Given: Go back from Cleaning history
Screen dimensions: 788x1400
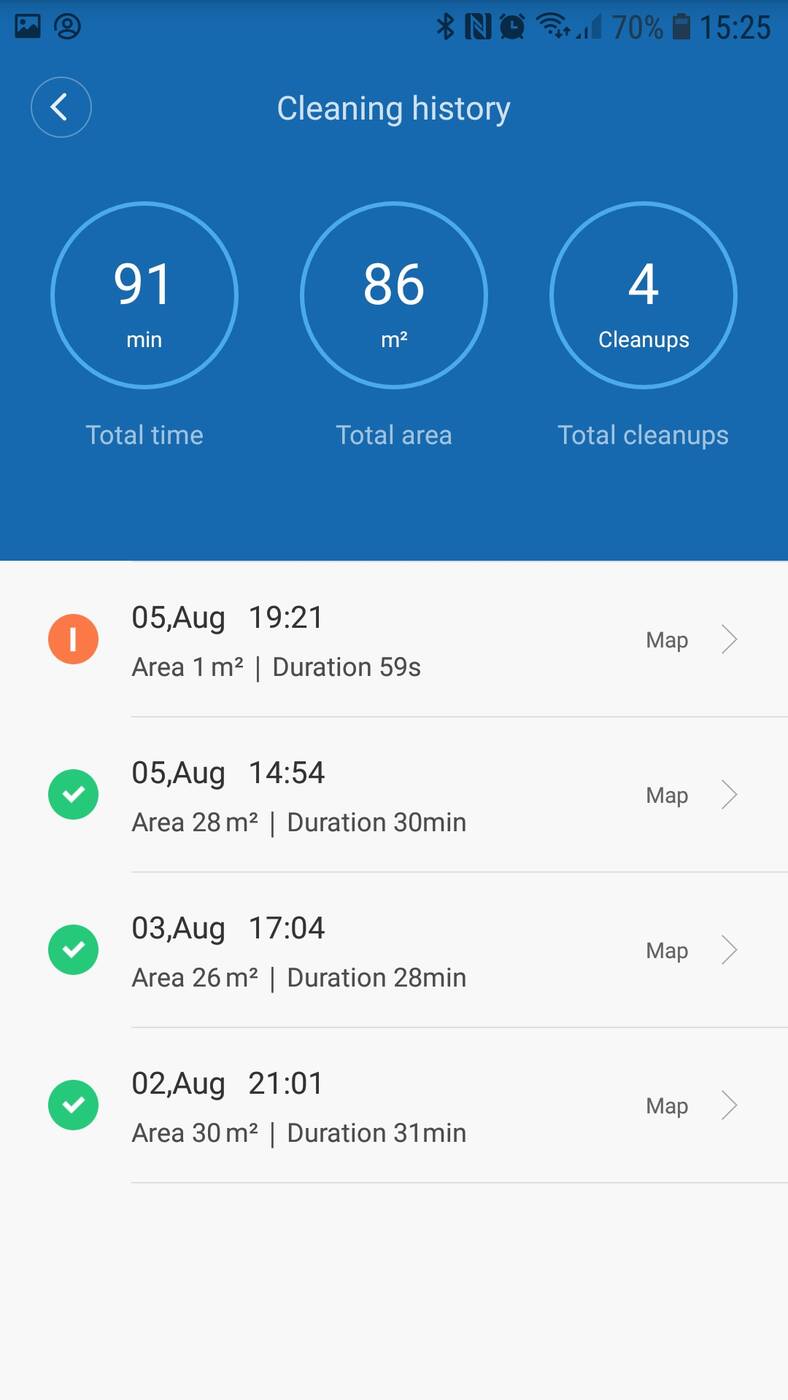Looking at the screenshot, I should [x=61, y=107].
